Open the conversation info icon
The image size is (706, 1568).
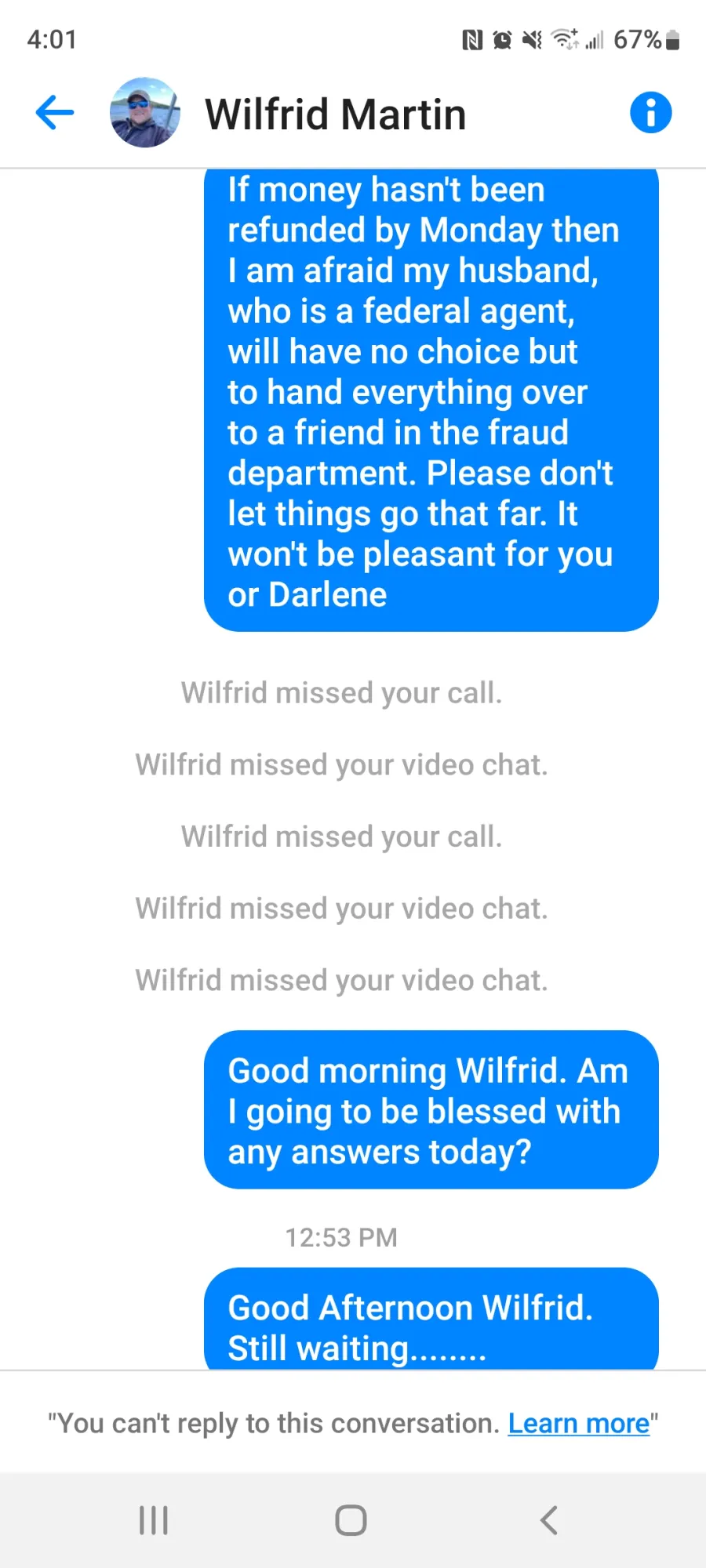point(651,112)
